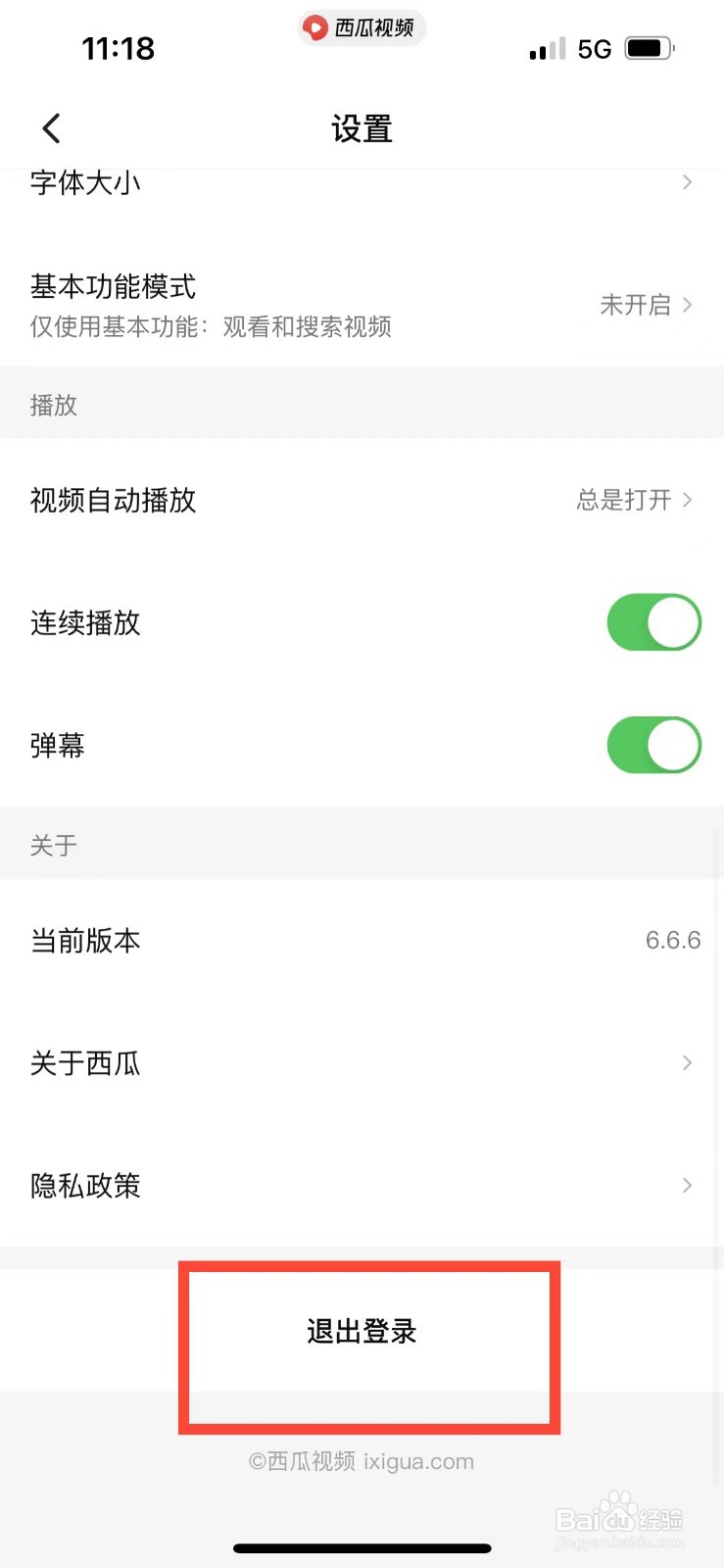Viewport: 724px width, 1568px height.
Task: Select the 5G network indicator
Action: [594, 48]
